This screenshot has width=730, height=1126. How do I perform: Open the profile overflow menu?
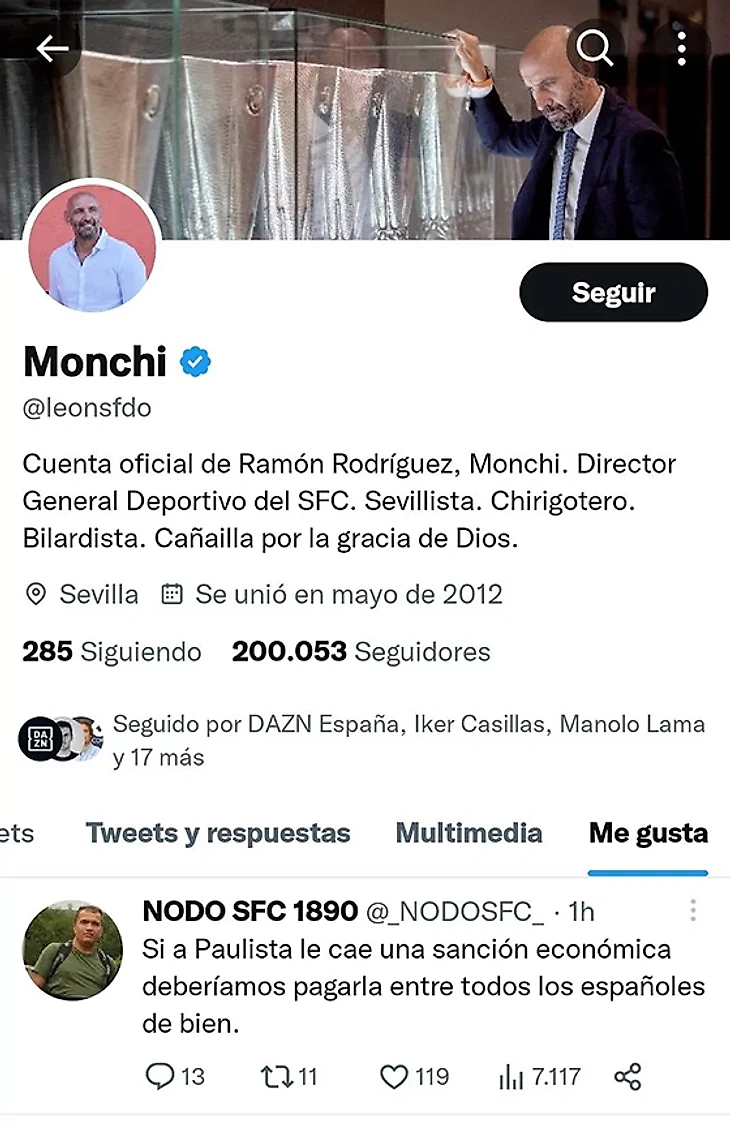pyautogui.click(x=681, y=48)
